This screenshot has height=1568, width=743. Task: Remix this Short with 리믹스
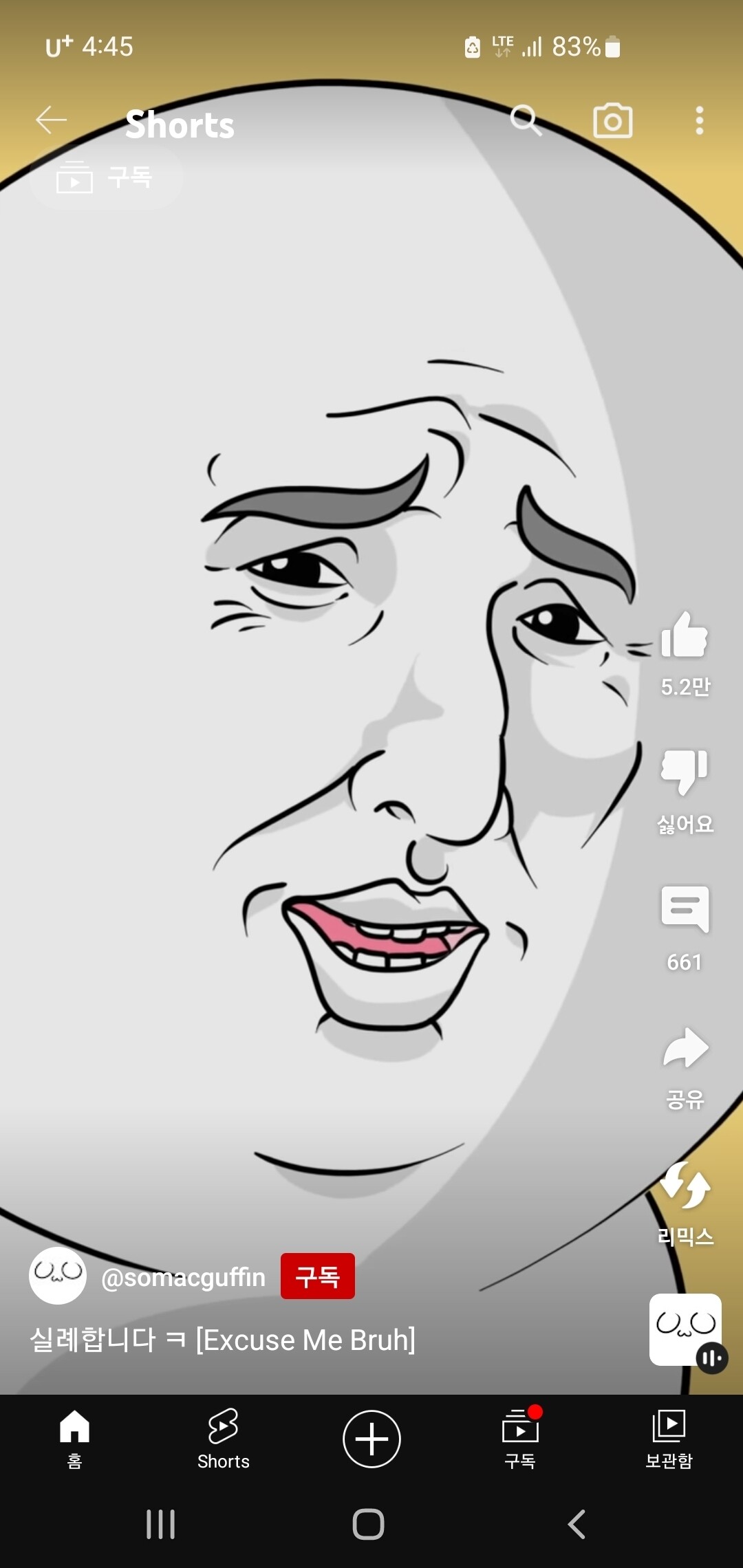tap(685, 1186)
